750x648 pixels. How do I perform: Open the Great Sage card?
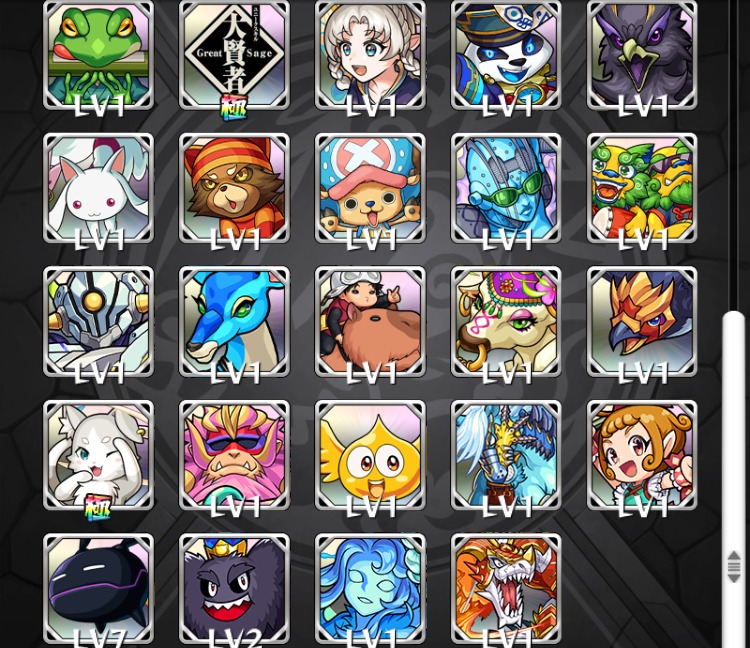pyautogui.click(x=234, y=54)
